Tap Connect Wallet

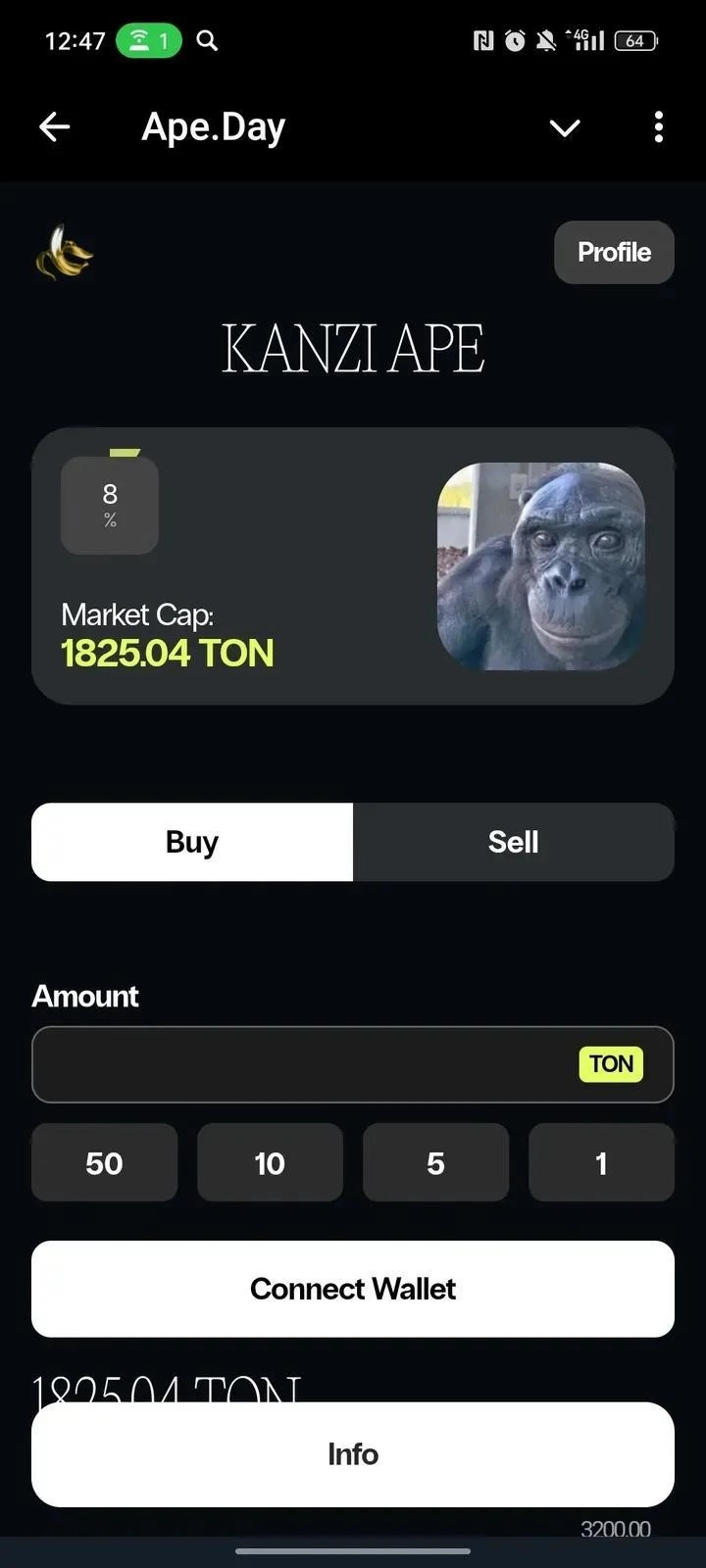[x=353, y=1289]
